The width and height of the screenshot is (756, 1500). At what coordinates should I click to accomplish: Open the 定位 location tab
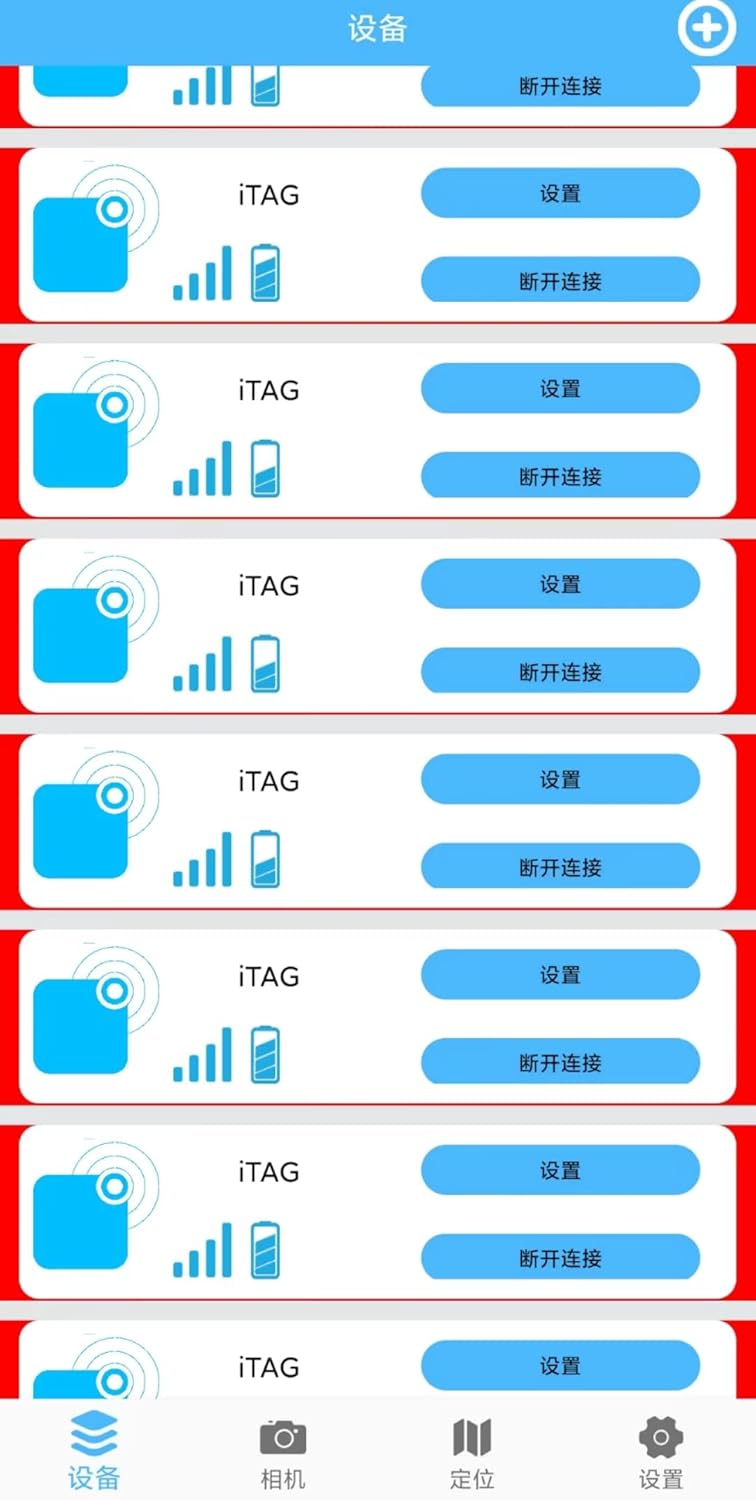click(x=472, y=1451)
